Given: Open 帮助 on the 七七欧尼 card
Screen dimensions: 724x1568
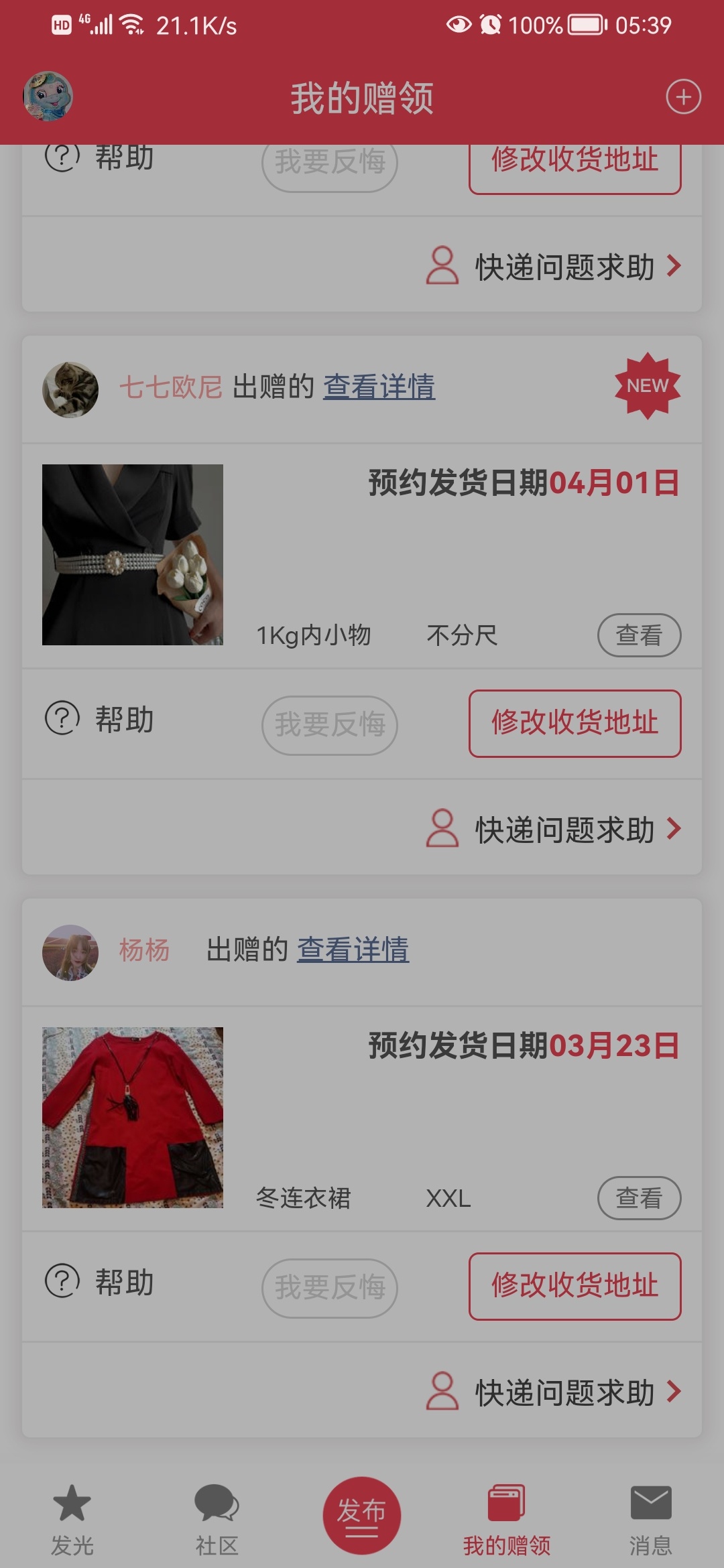Looking at the screenshot, I should (100, 720).
